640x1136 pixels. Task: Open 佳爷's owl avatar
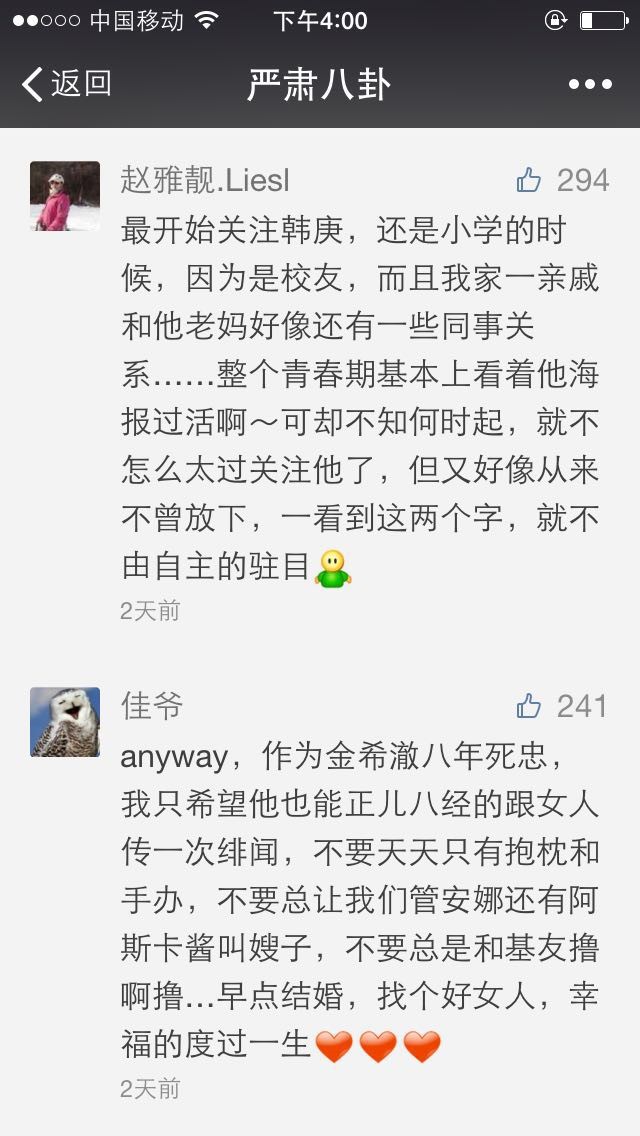click(x=65, y=722)
